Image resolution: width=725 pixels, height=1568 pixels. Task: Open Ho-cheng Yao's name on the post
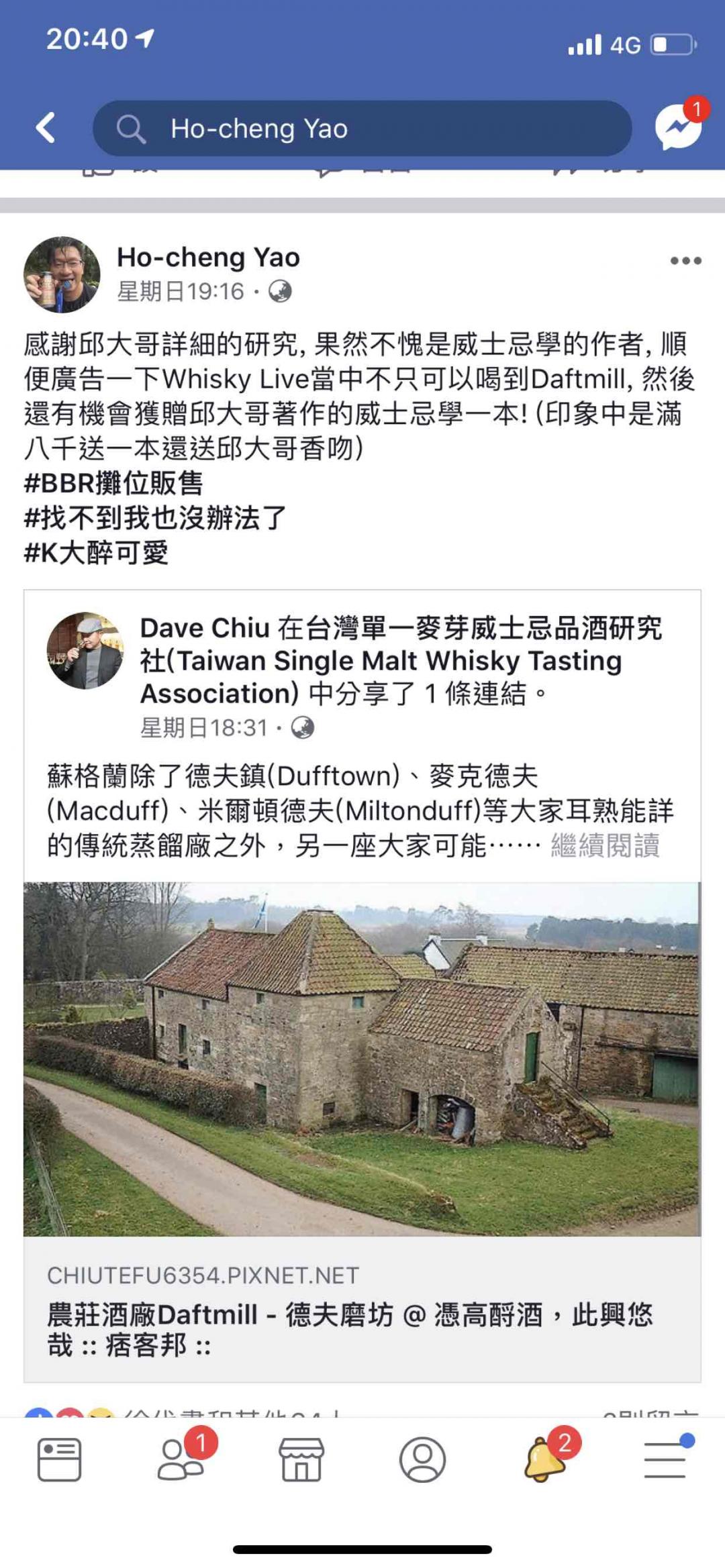(x=207, y=257)
